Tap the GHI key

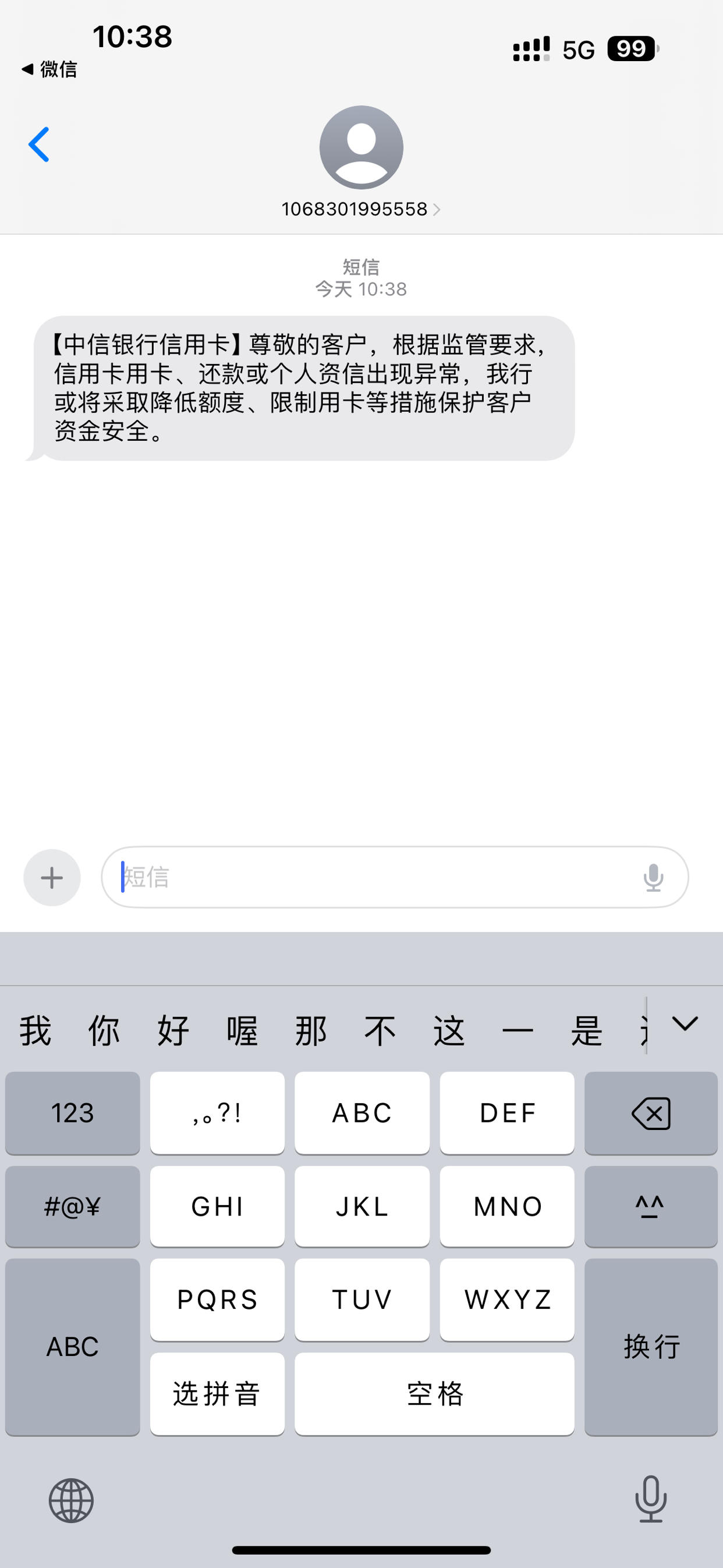[217, 1206]
